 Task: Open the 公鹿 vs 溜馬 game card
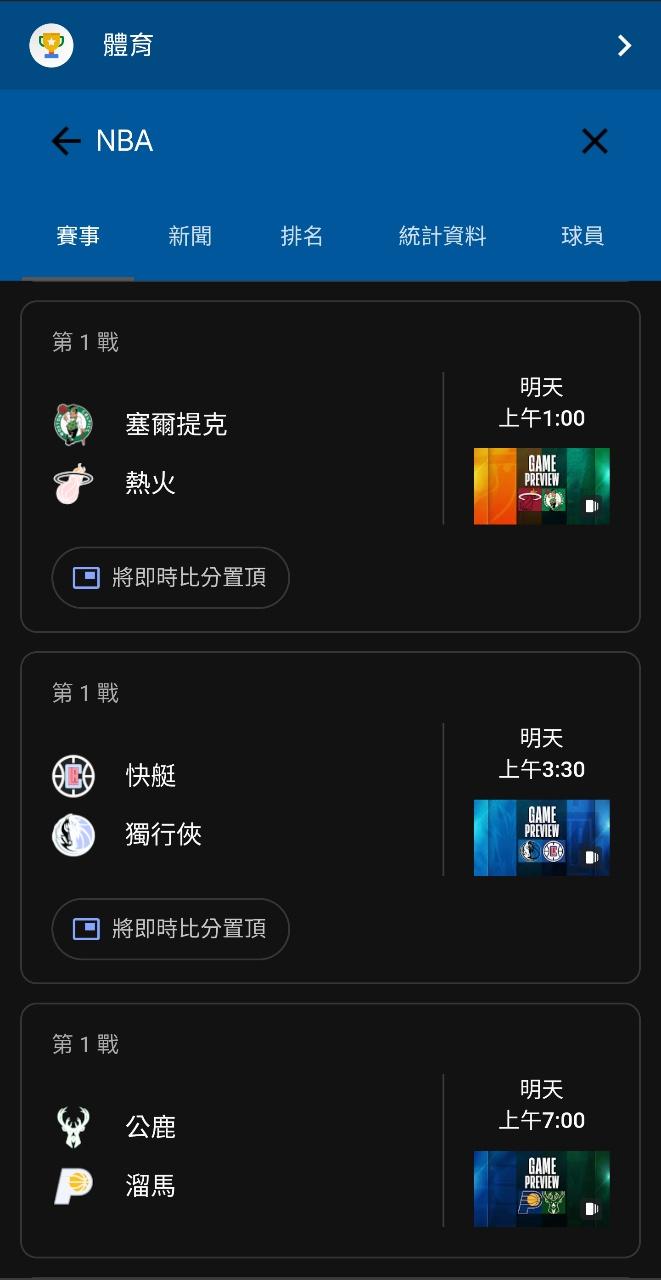pos(240,1156)
